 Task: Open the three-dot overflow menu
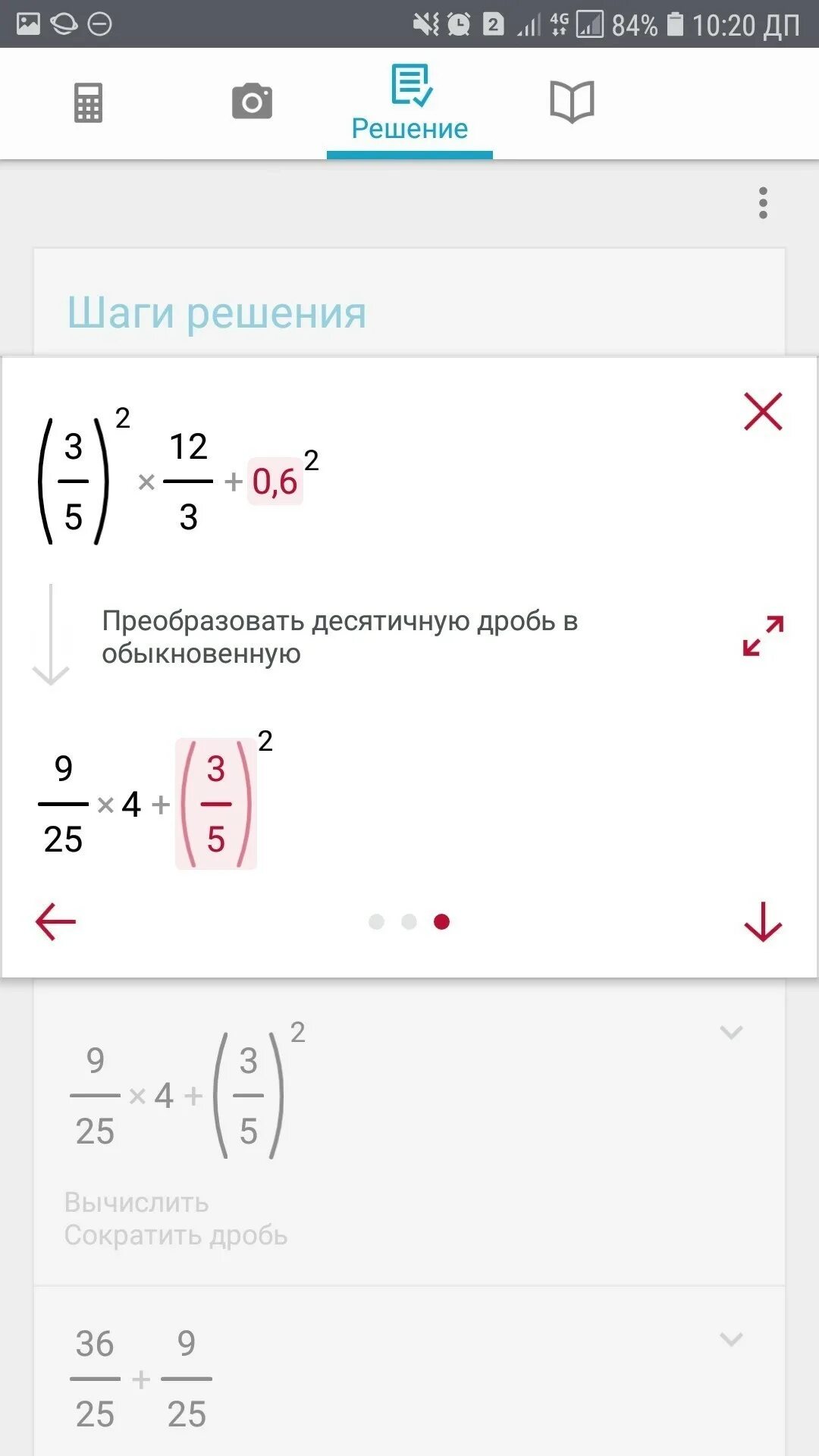763,203
